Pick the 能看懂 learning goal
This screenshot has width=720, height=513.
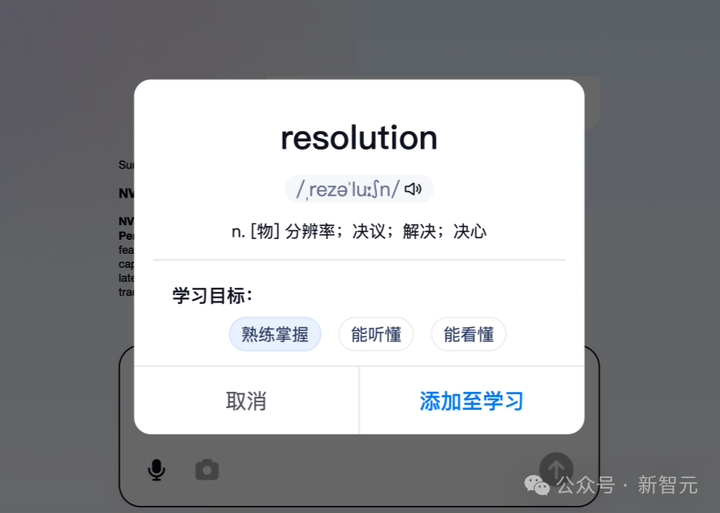pyautogui.click(x=468, y=334)
